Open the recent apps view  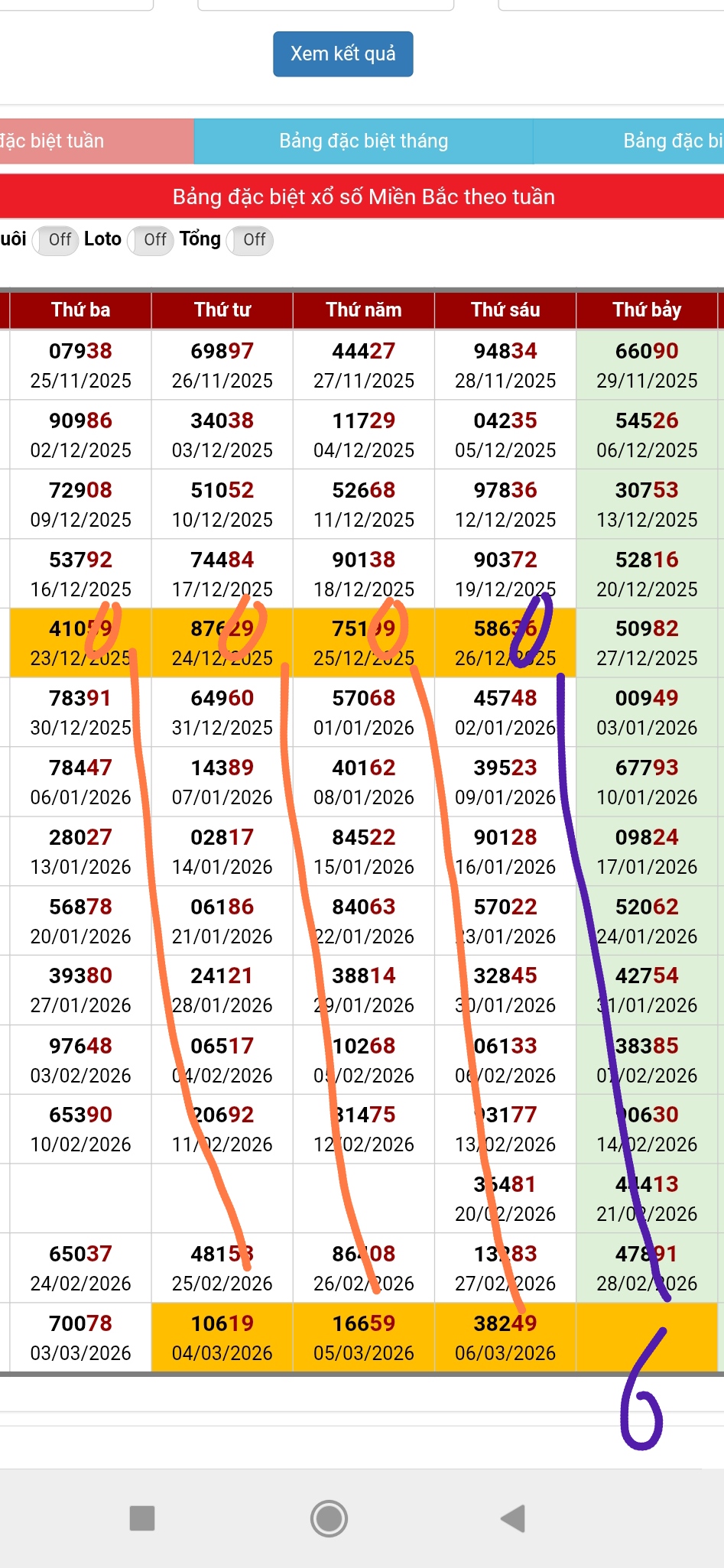pyautogui.click(x=142, y=1518)
